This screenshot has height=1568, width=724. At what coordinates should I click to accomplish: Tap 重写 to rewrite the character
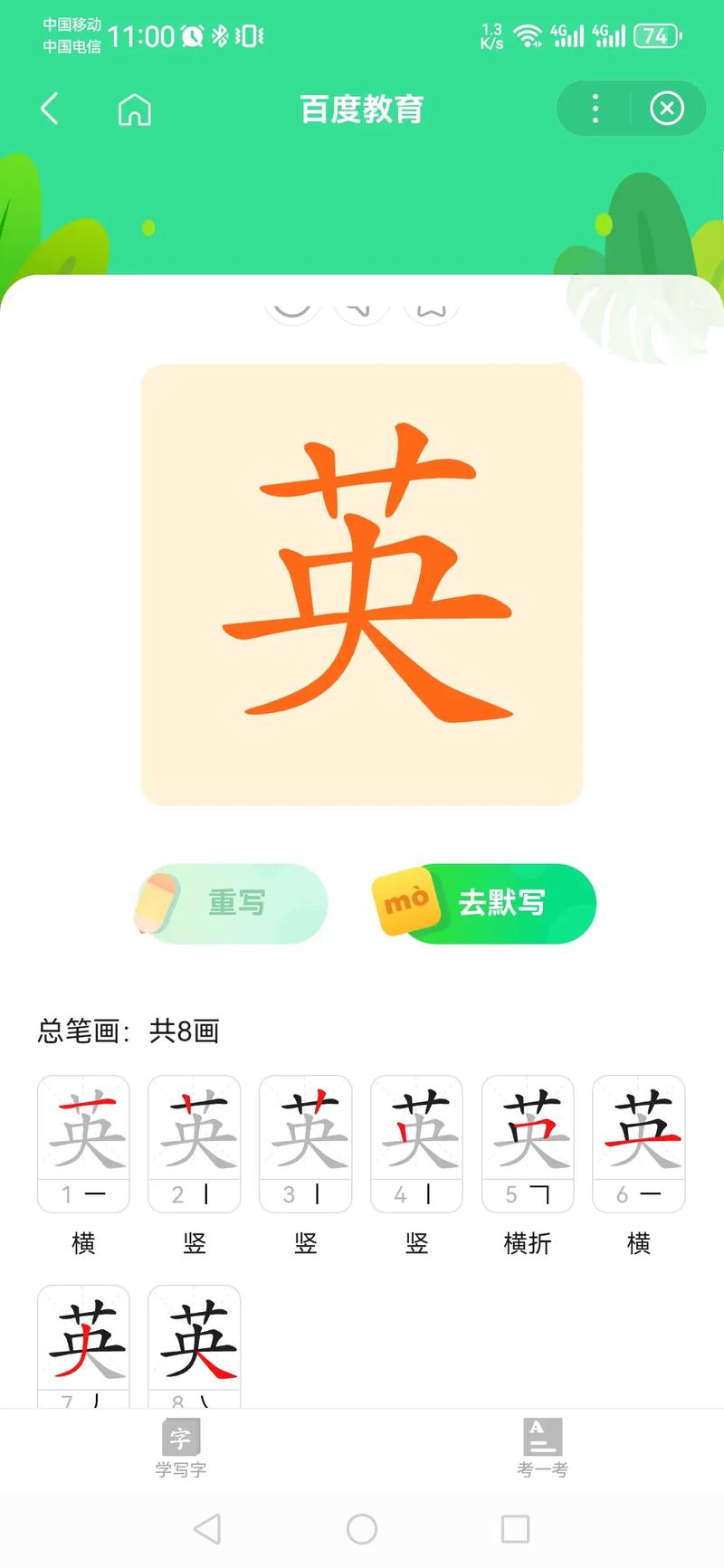click(235, 903)
